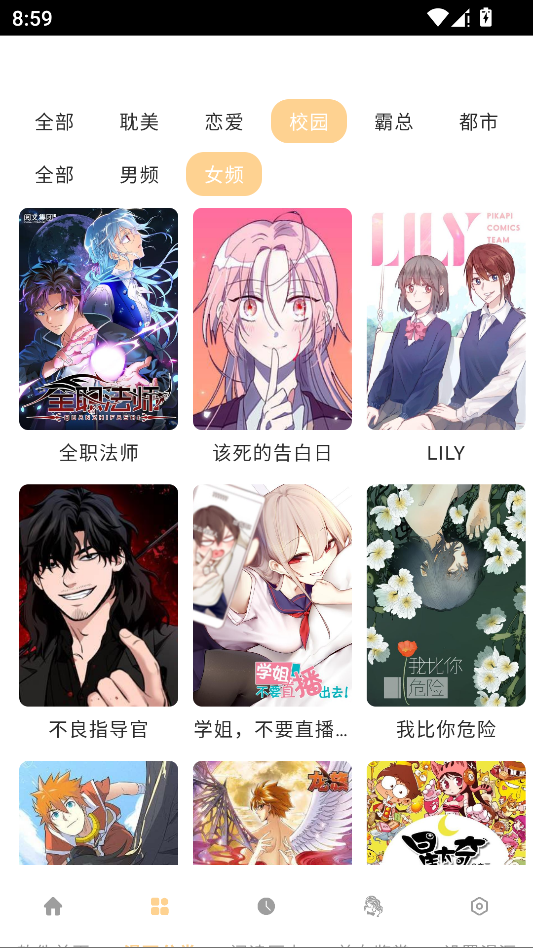Switch audience filter to 男频
This screenshot has height=948, width=533.
(x=139, y=175)
